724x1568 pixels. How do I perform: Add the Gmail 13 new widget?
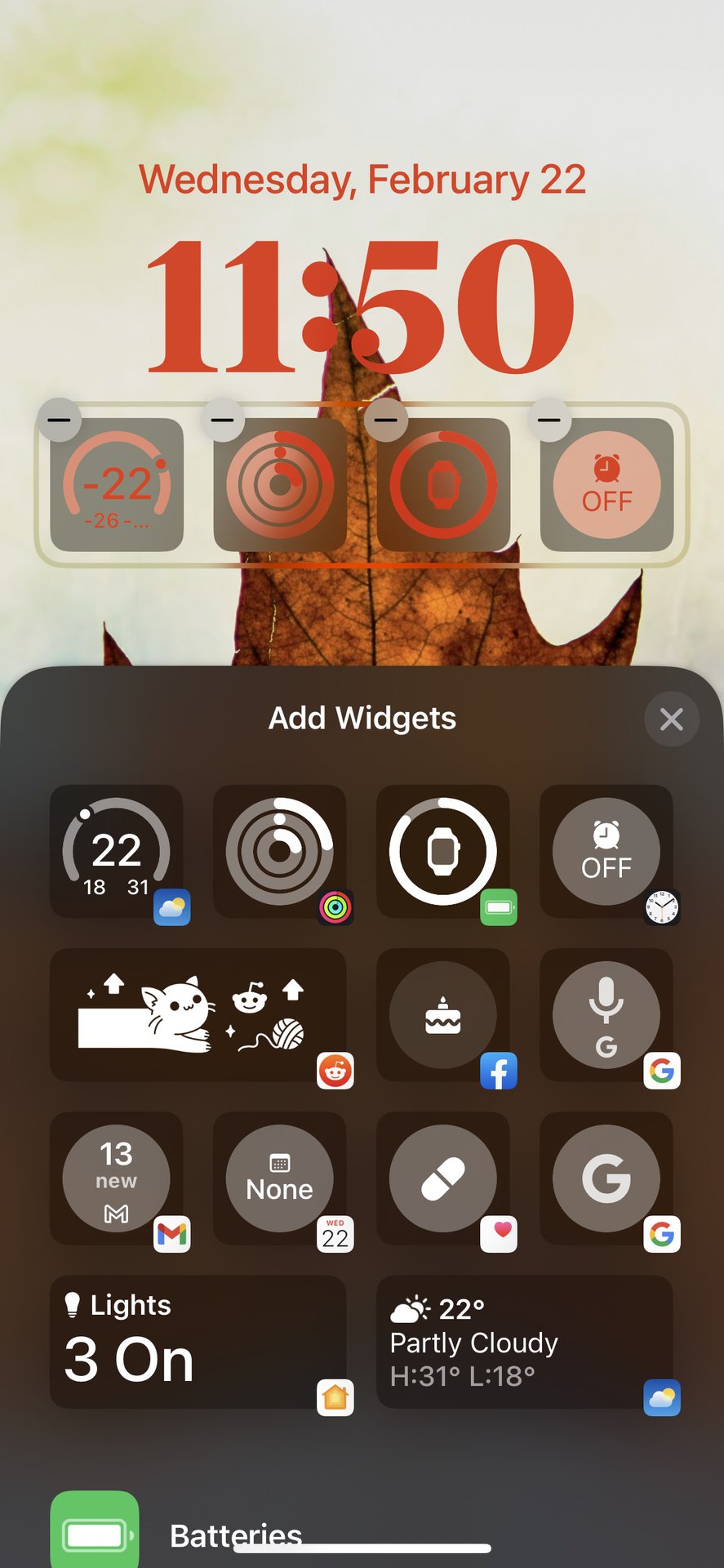pyautogui.click(x=117, y=1178)
